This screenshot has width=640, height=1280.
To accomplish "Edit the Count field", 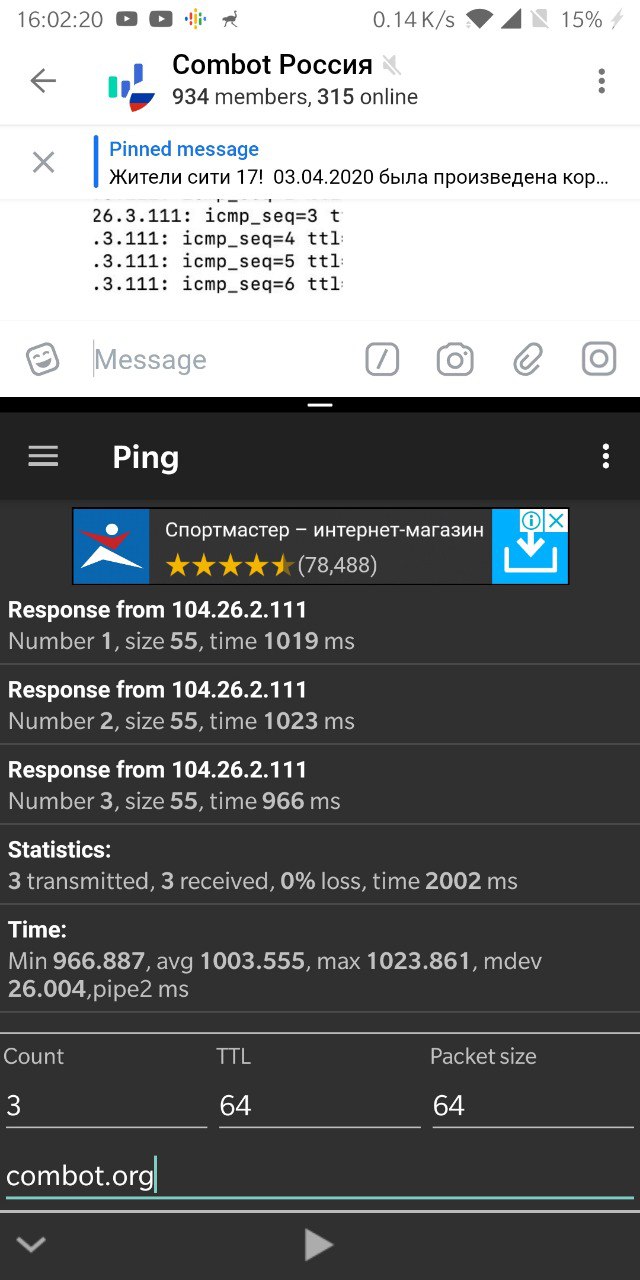I will point(105,1106).
